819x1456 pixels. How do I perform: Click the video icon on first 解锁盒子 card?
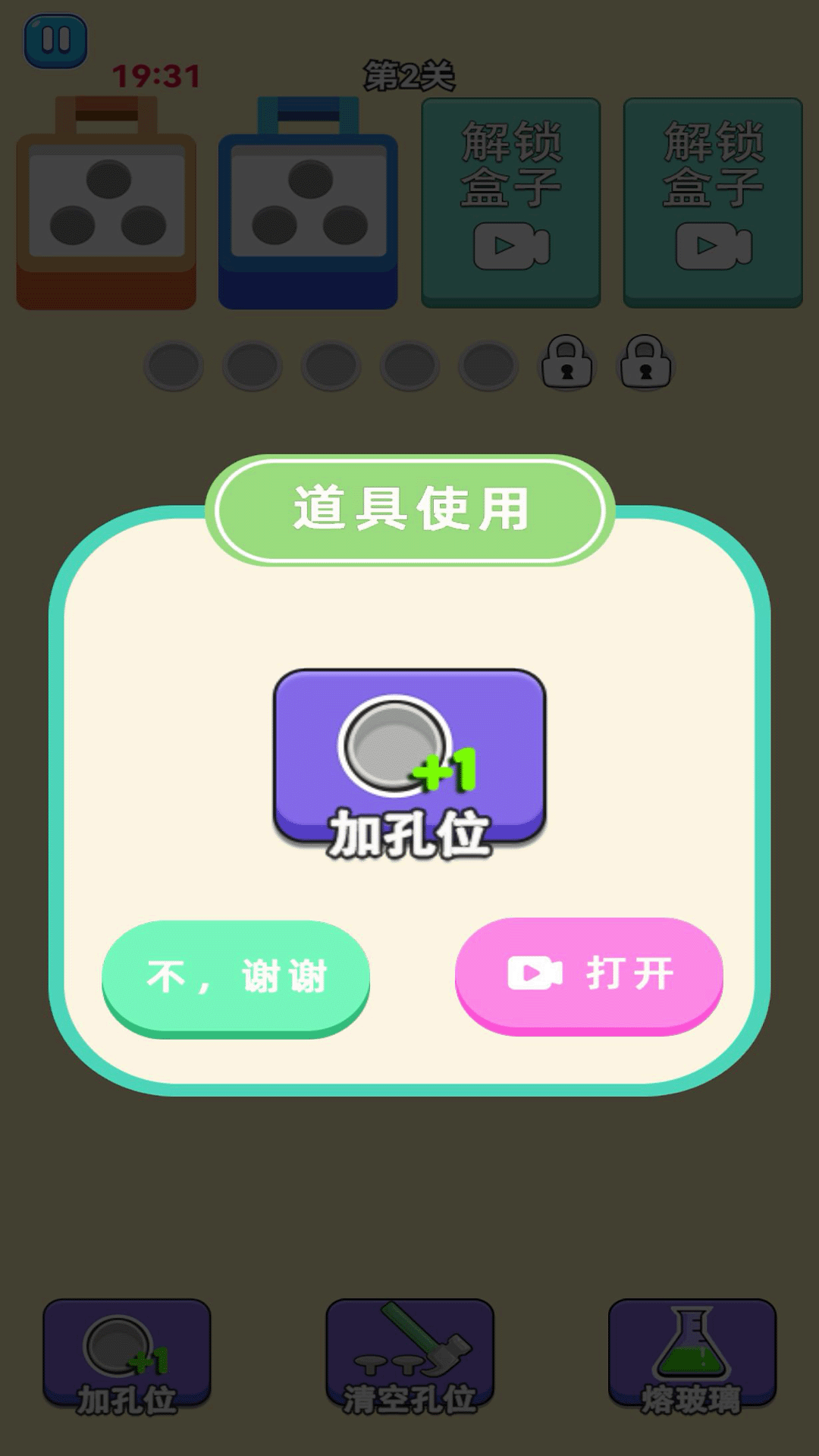click(511, 245)
